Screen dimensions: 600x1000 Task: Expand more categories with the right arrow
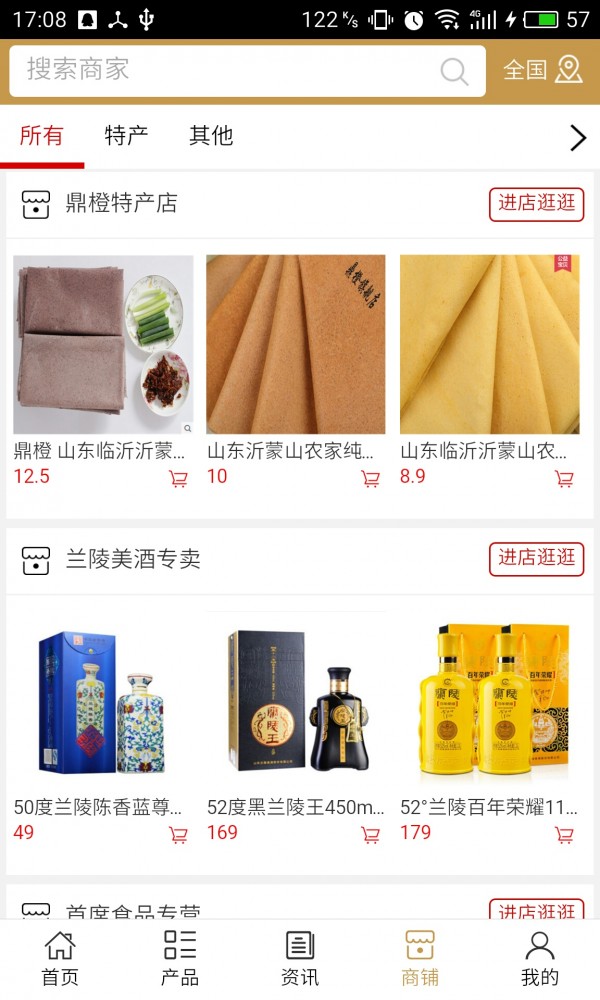(x=577, y=138)
